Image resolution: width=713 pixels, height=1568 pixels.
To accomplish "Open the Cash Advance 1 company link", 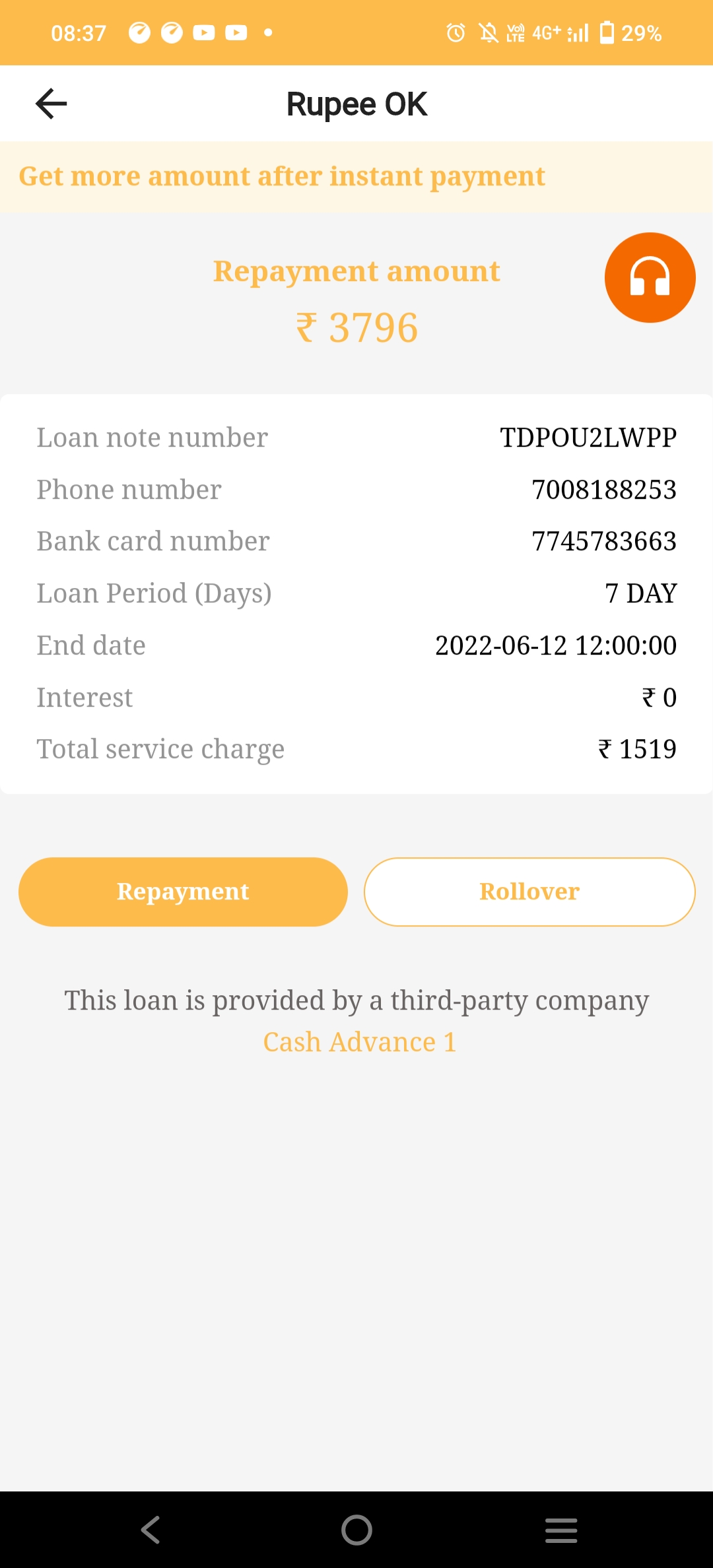I will (359, 1042).
